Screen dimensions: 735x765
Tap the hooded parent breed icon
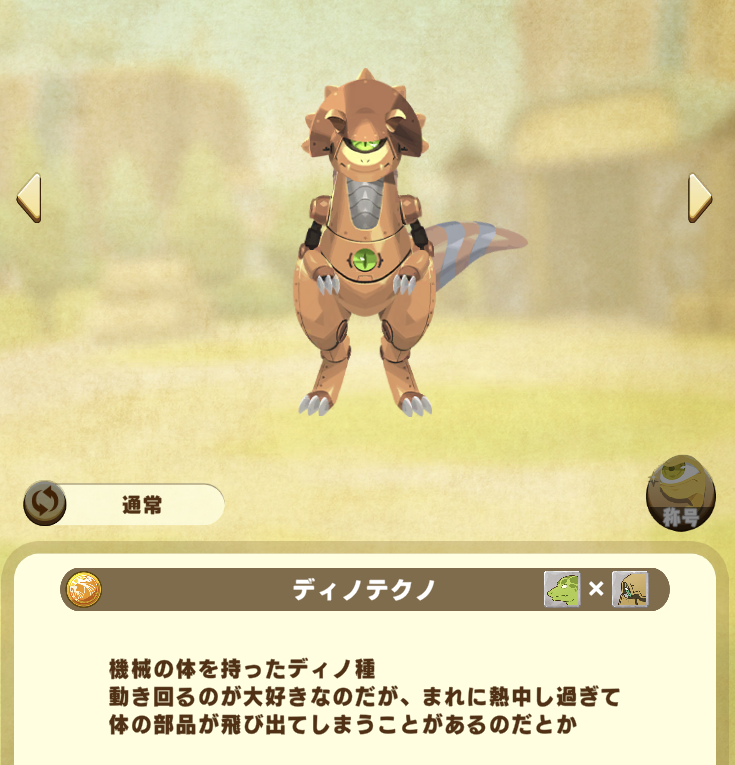click(x=630, y=589)
